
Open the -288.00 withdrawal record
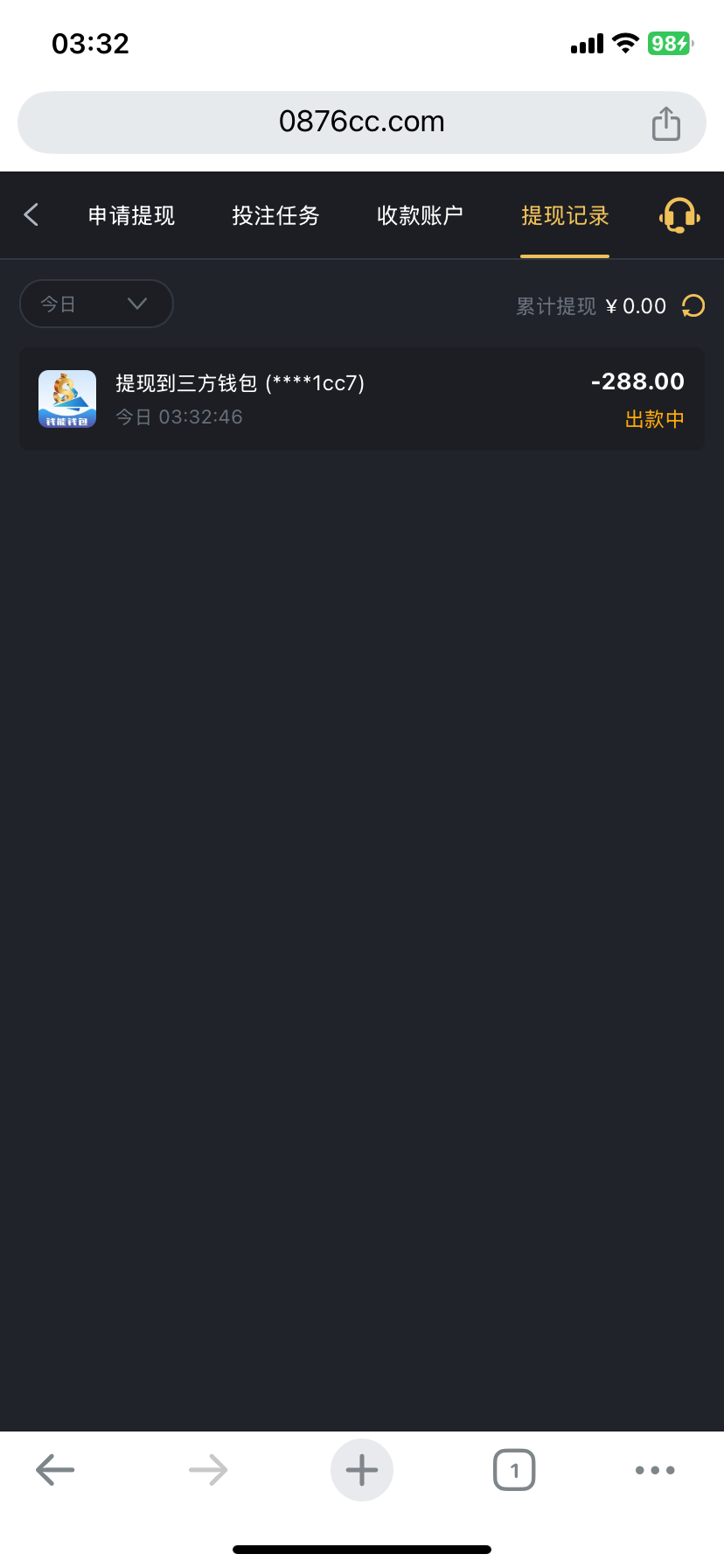(x=362, y=399)
